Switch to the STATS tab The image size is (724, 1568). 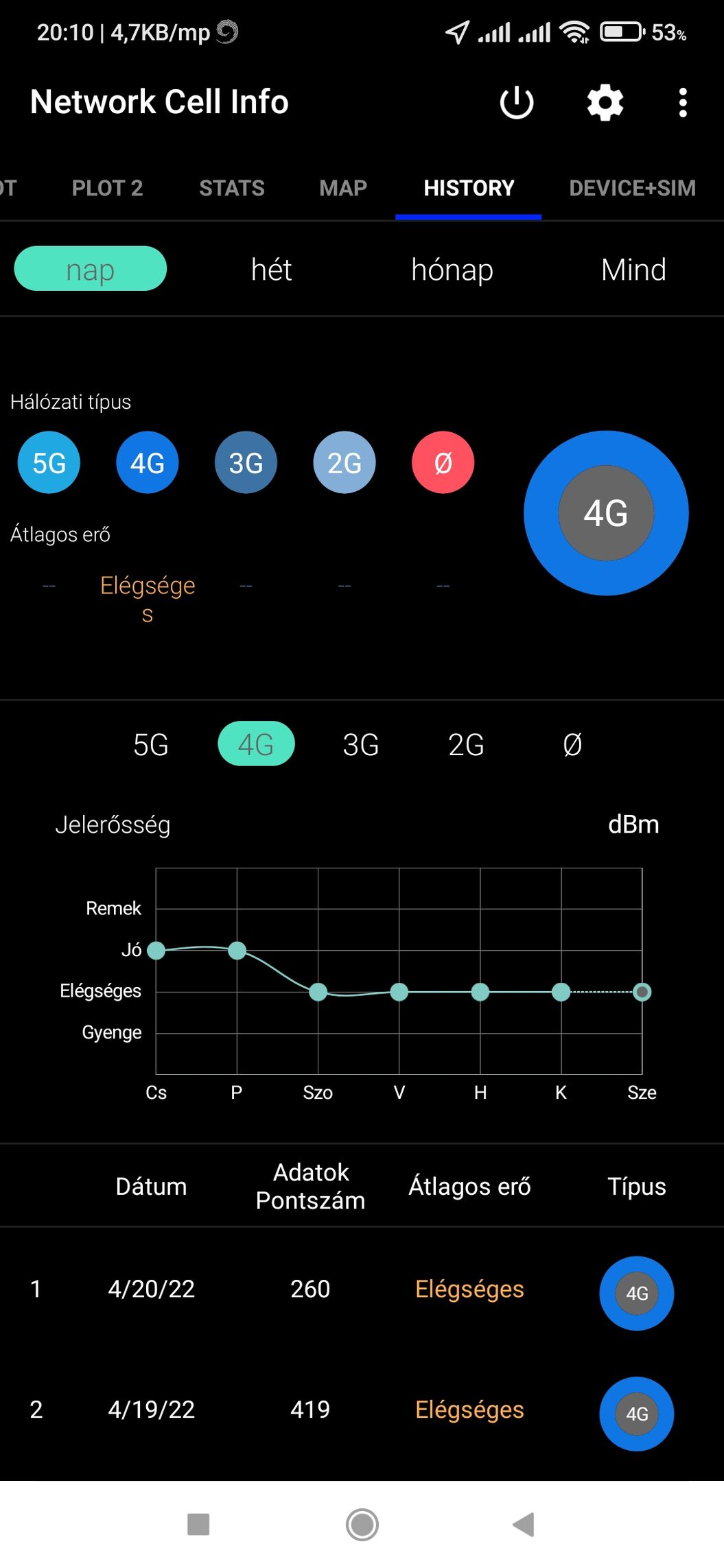232,188
